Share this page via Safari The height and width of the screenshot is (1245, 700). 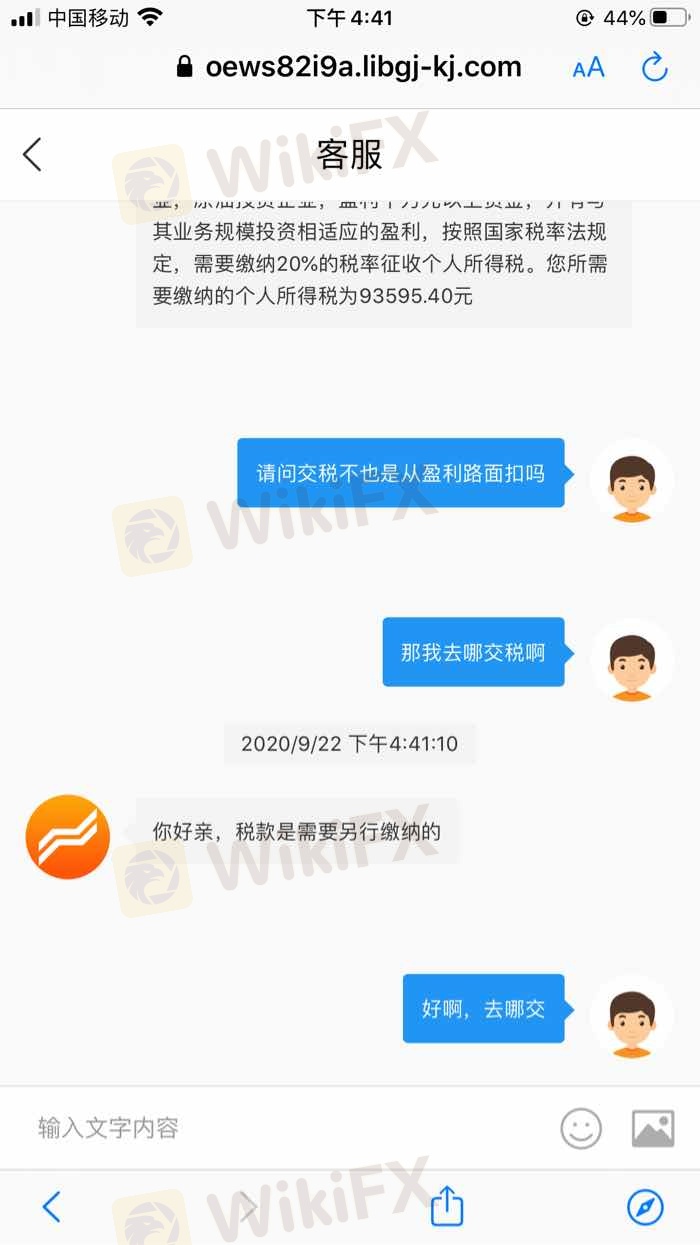point(447,1205)
